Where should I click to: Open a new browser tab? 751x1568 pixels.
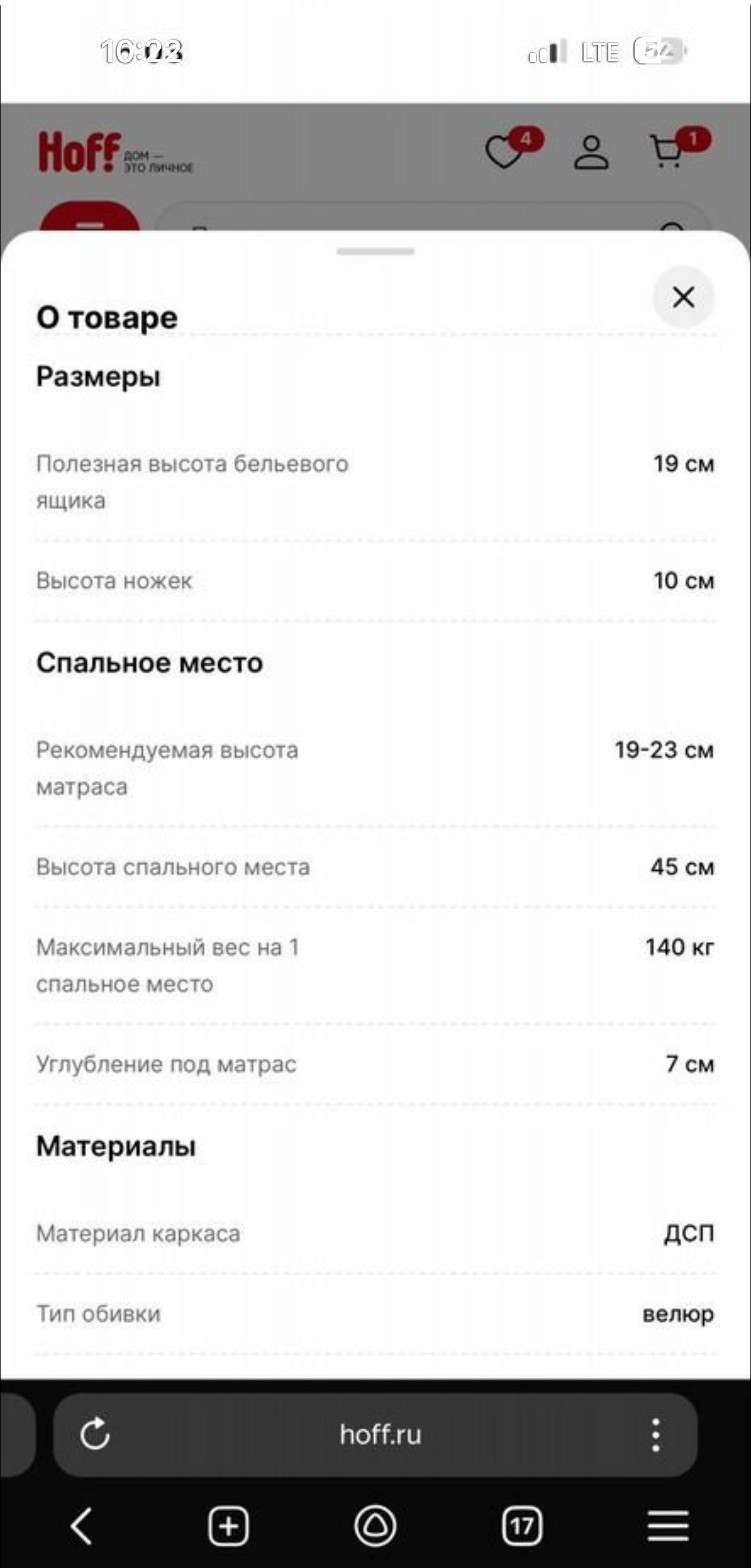point(228,1526)
